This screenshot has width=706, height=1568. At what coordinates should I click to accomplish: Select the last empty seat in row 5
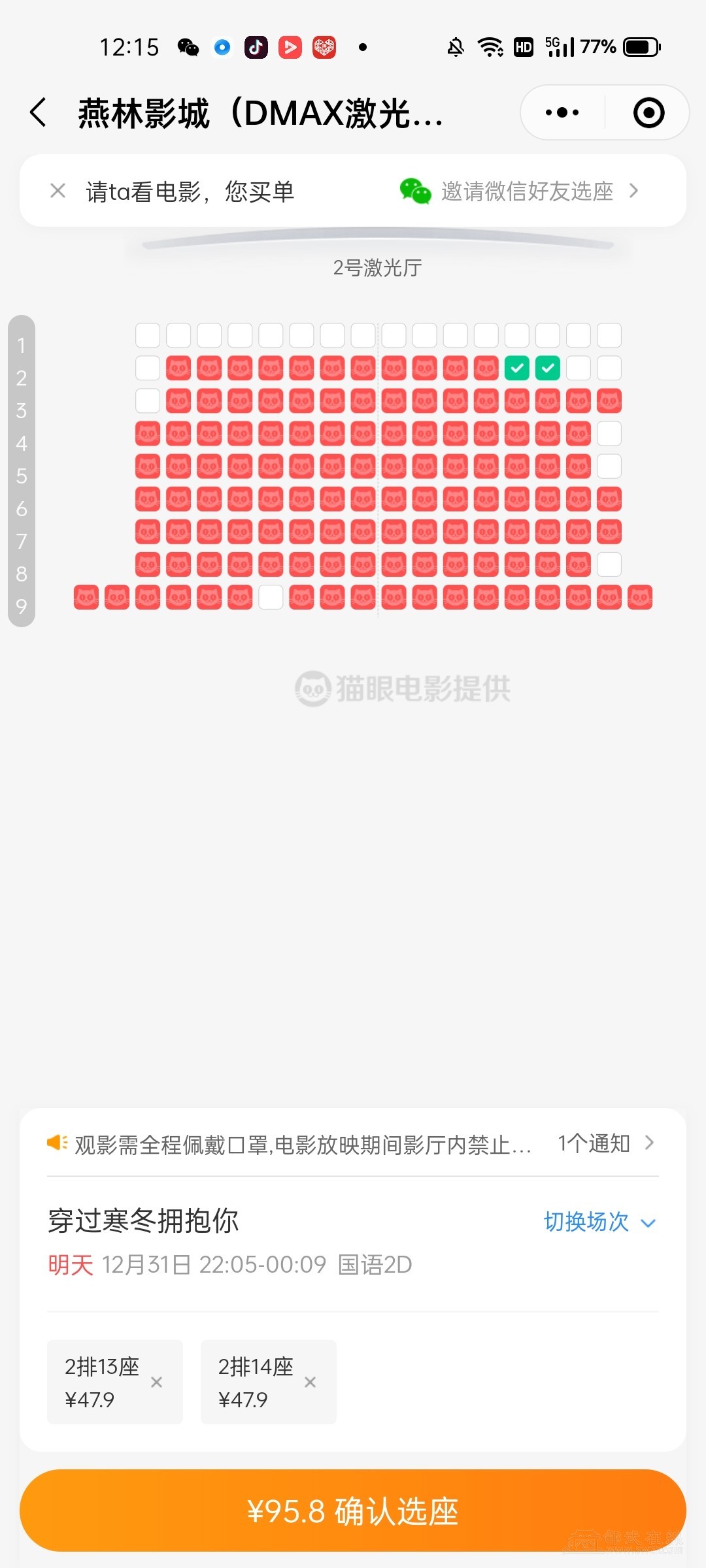coord(609,466)
